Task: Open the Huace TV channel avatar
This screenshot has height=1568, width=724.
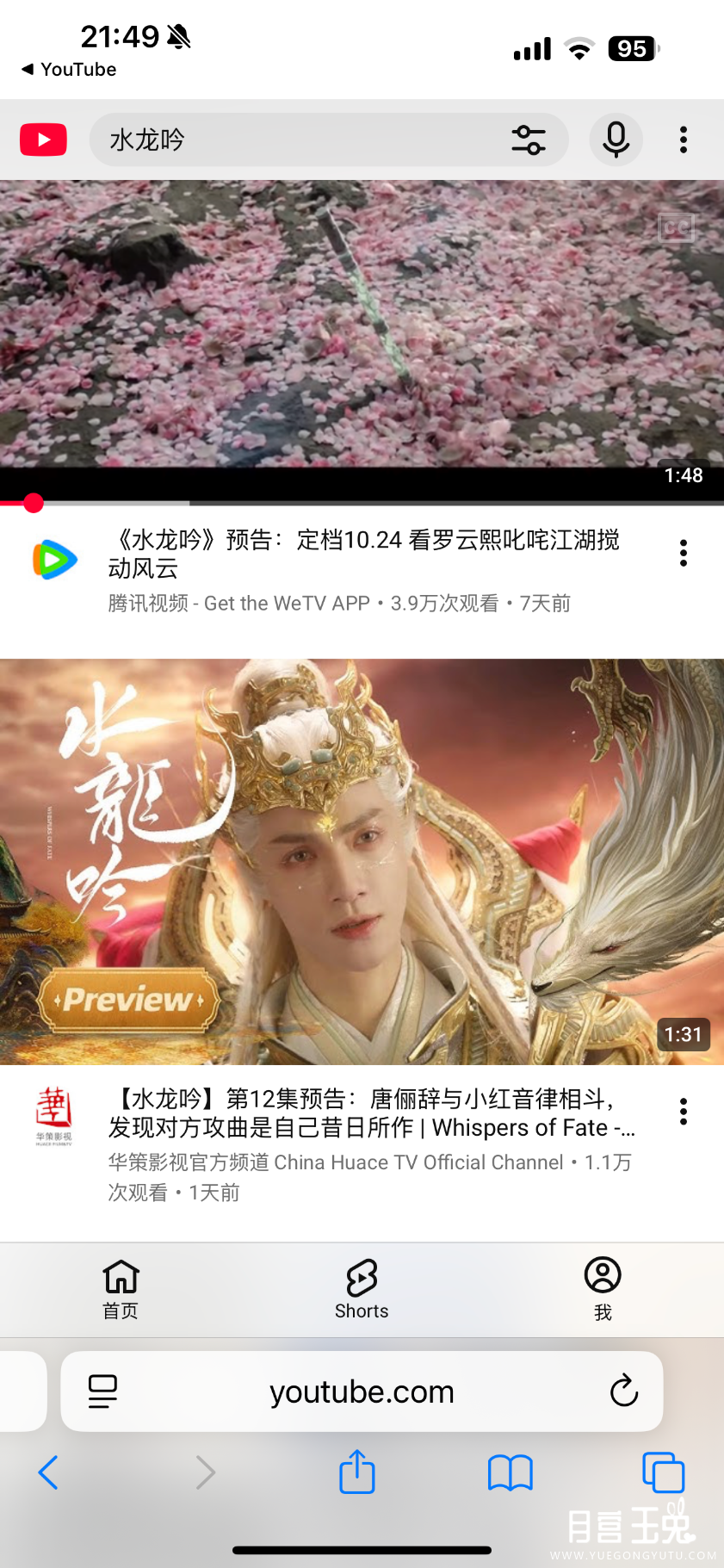Action: point(54,1115)
